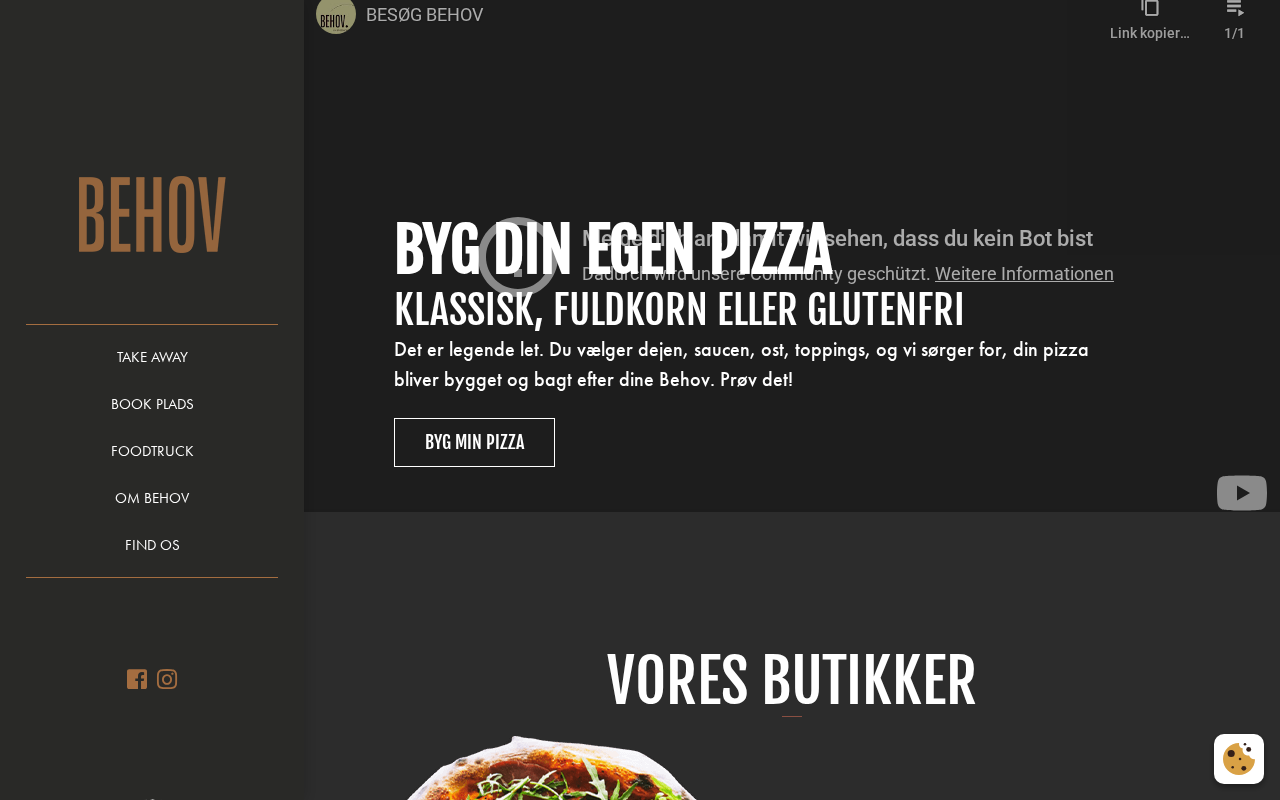The width and height of the screenshot is (1280, 800).
Task: Open Find Os page
Action: (x=152, y=545)
